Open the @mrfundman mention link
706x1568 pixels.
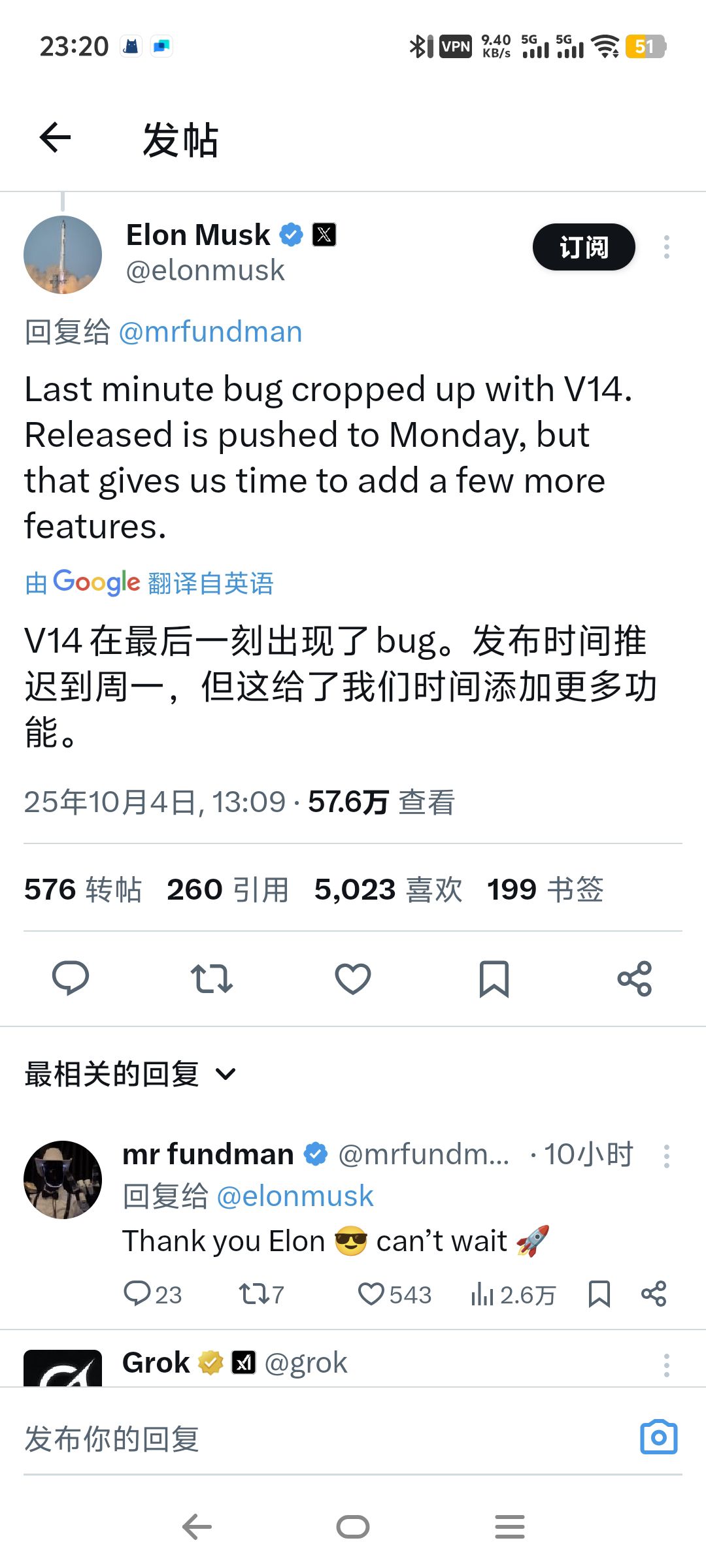point(210,332)
